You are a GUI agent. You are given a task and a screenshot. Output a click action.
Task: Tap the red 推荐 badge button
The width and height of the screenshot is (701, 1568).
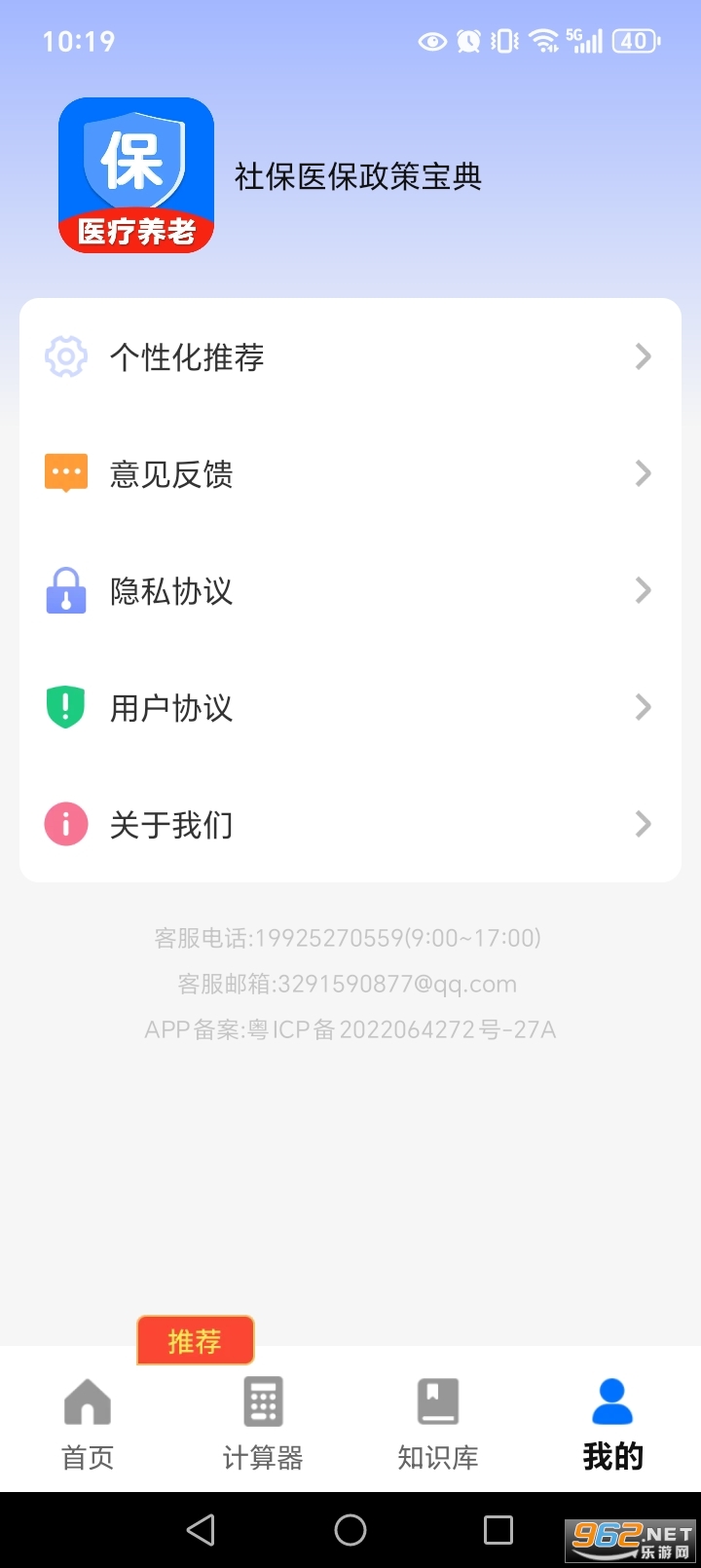[195, 1340]
